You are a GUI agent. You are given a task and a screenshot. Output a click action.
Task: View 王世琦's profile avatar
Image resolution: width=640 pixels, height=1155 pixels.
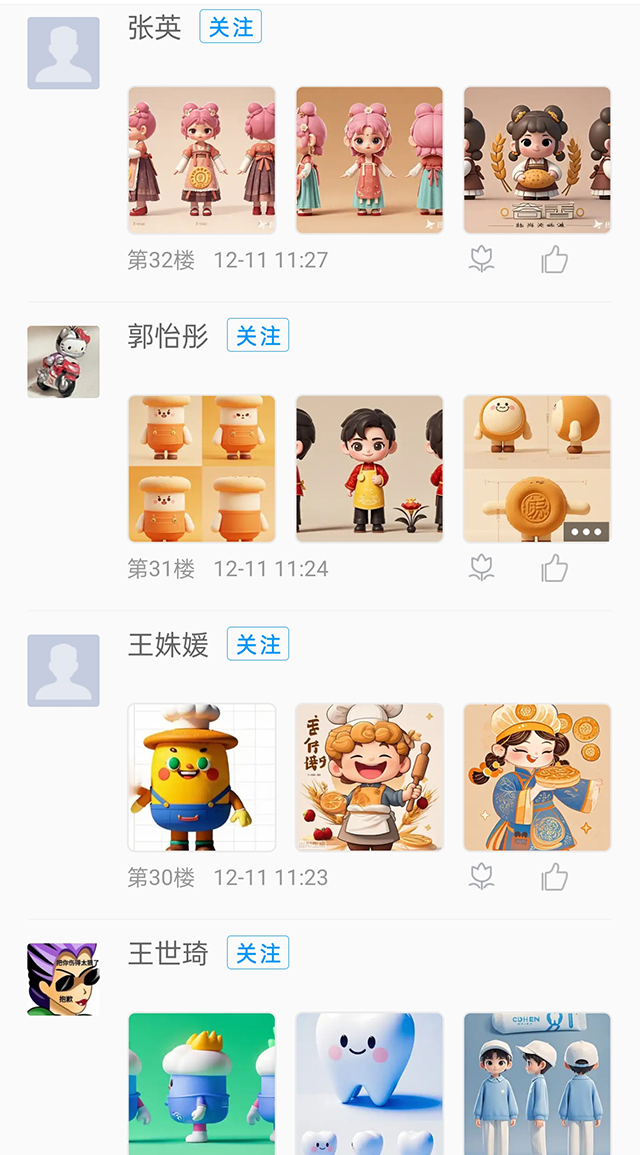pos(63,979)
